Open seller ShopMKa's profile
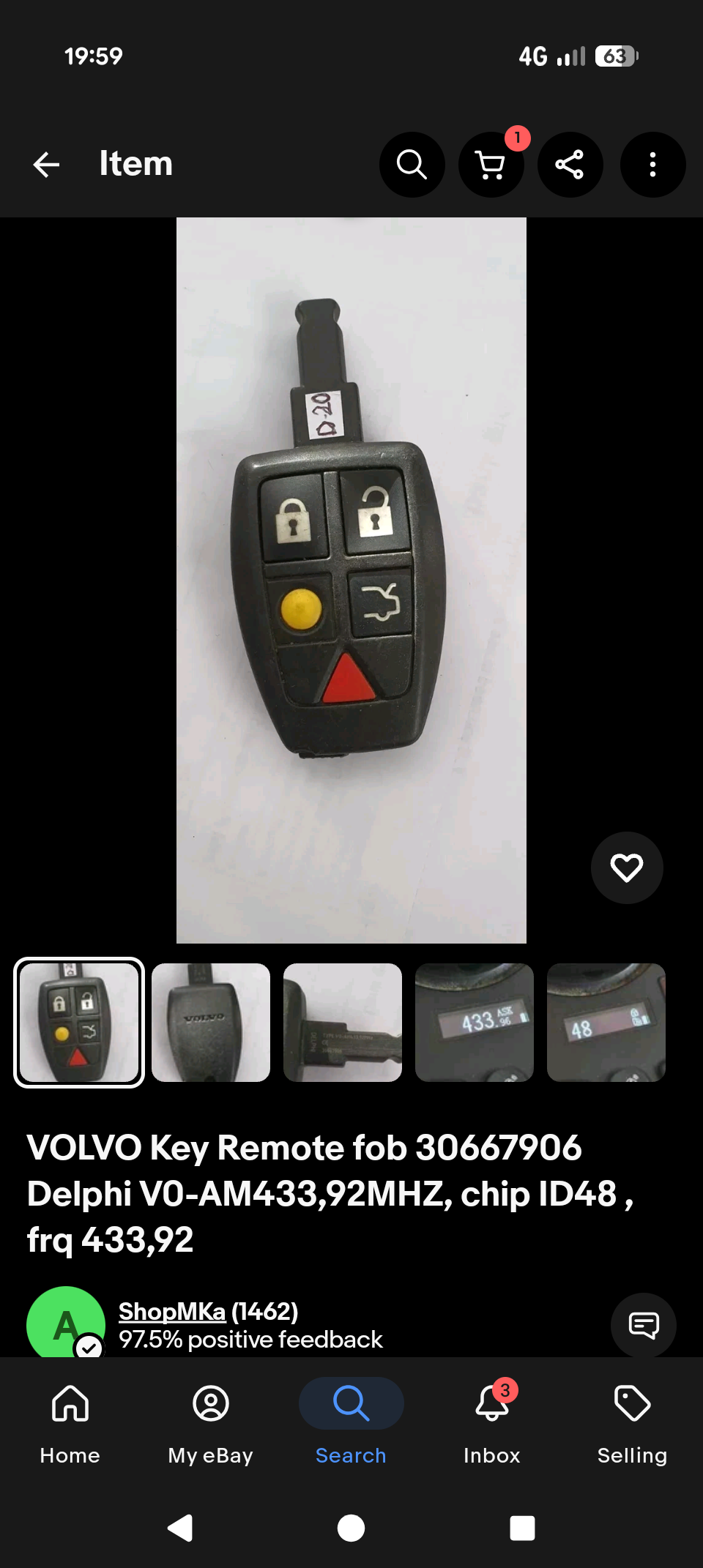 (172, 1312)
